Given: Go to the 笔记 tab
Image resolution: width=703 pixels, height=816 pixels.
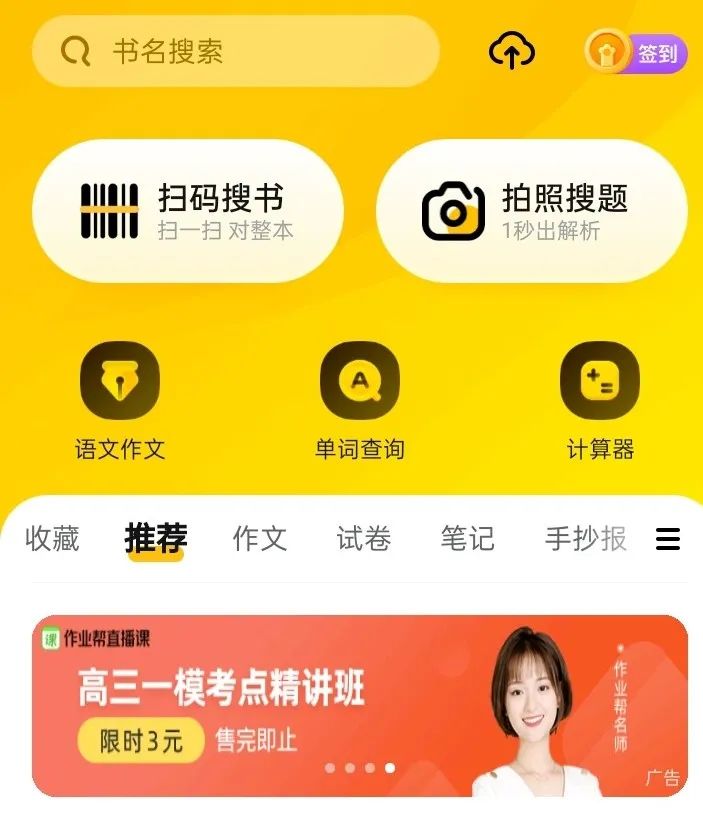Looking at the screenshot, I should pos(467,538).
